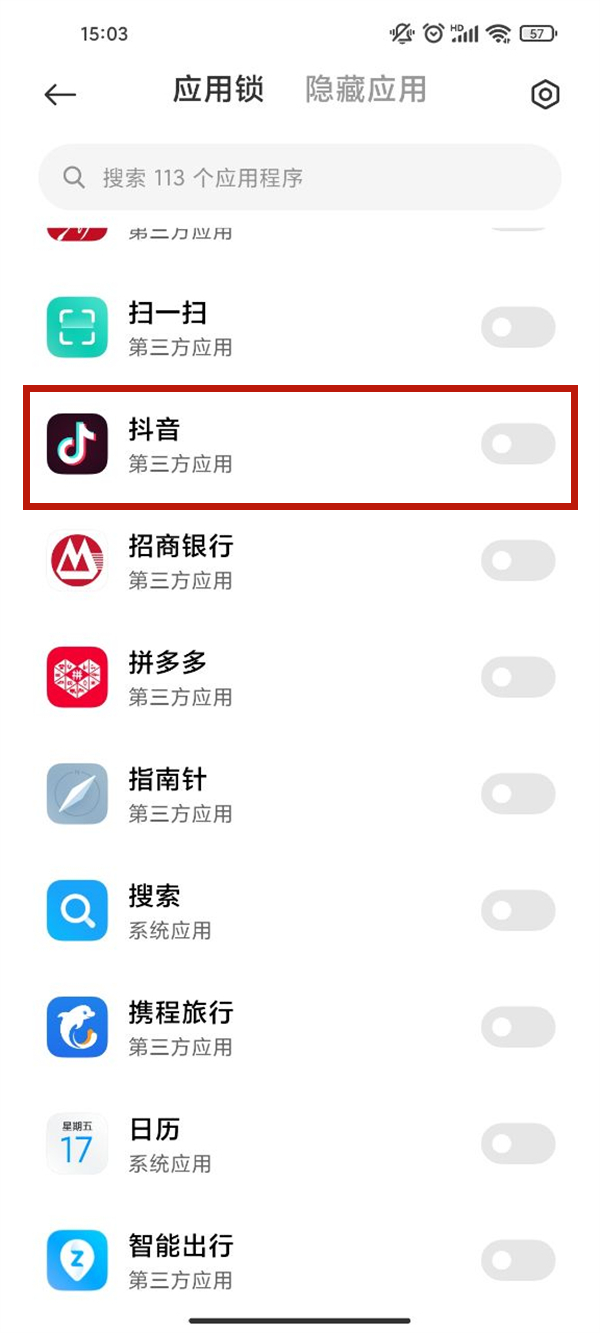Enable app lock for 扫一扫
Screen dimensions: 600x1333
[x=518, y=328]
